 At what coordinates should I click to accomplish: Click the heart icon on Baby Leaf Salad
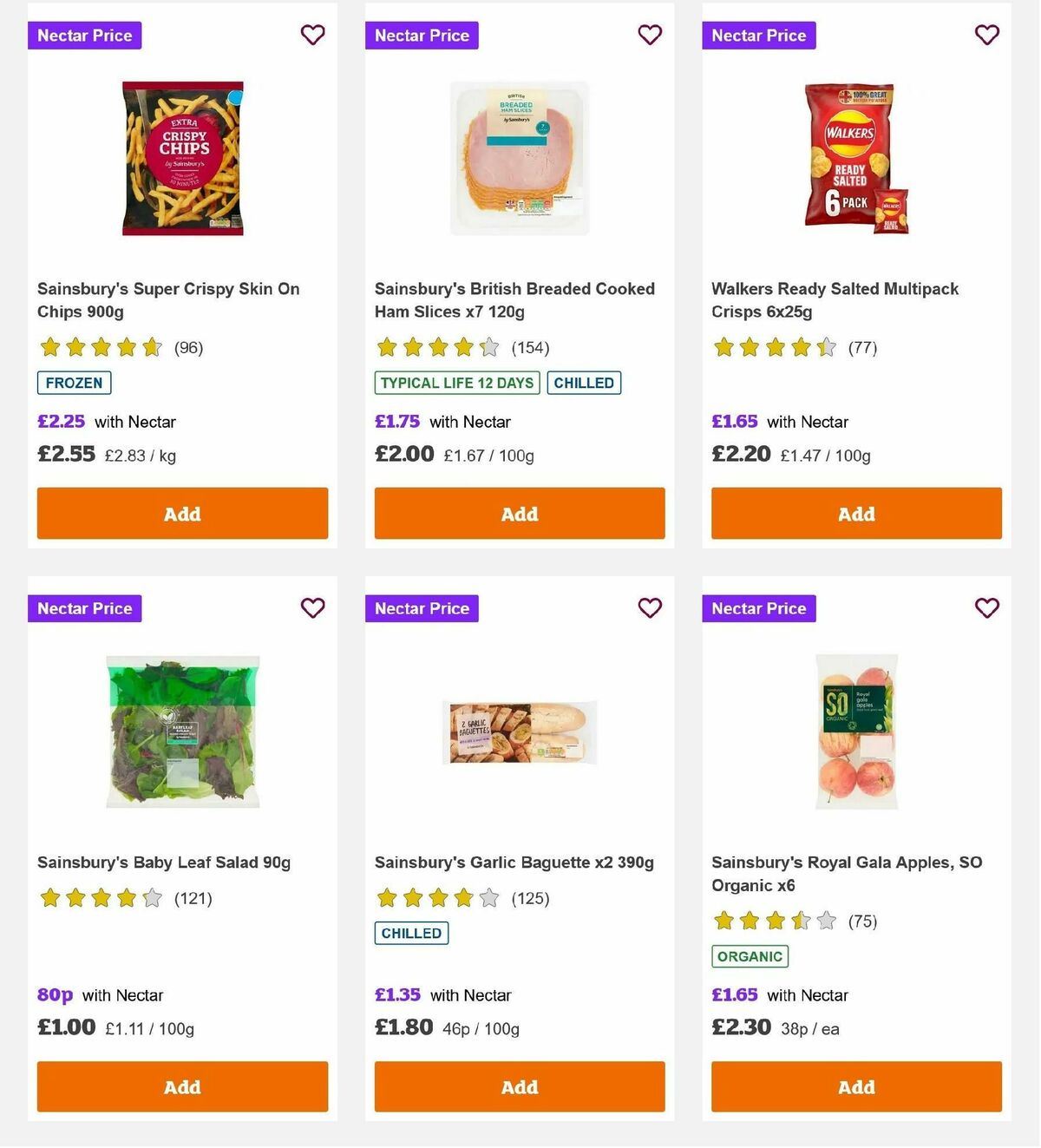[x=312, y=608]
